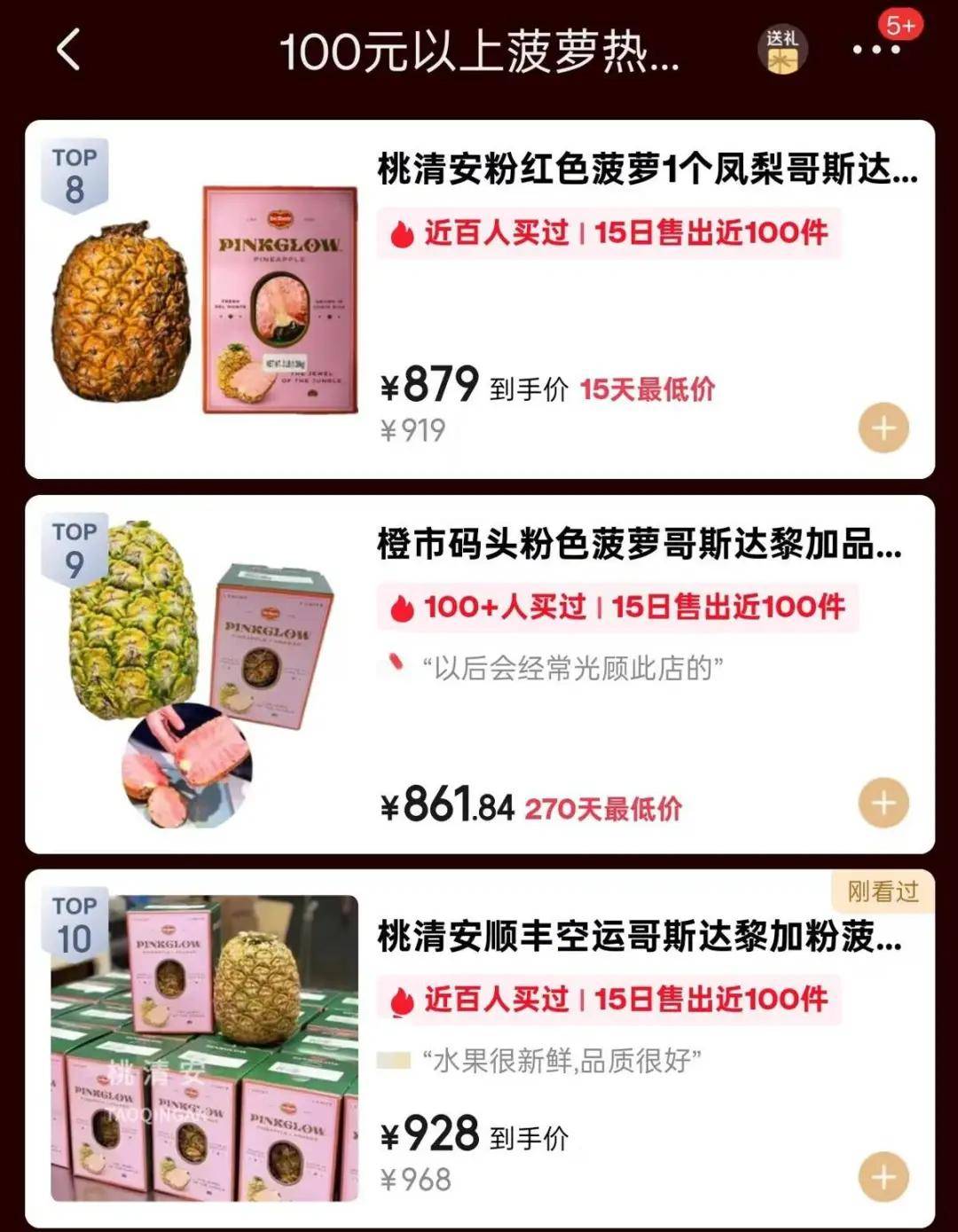Add the ¥928 pineapple to cart

883,1178
